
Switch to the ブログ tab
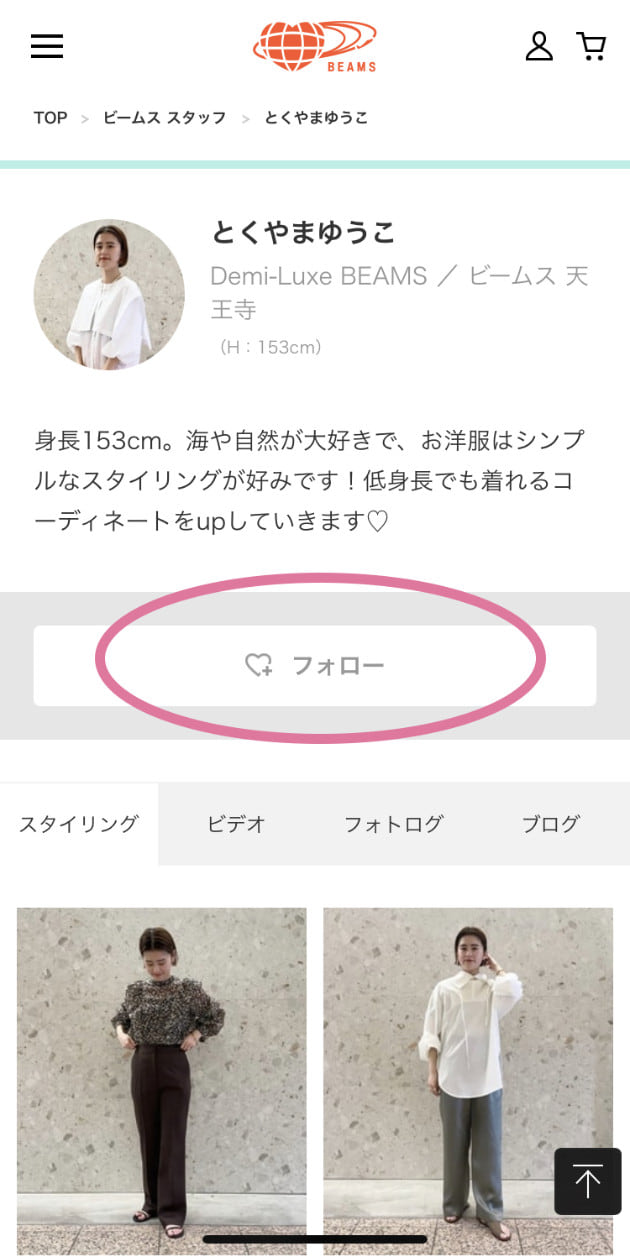(550, 825)
